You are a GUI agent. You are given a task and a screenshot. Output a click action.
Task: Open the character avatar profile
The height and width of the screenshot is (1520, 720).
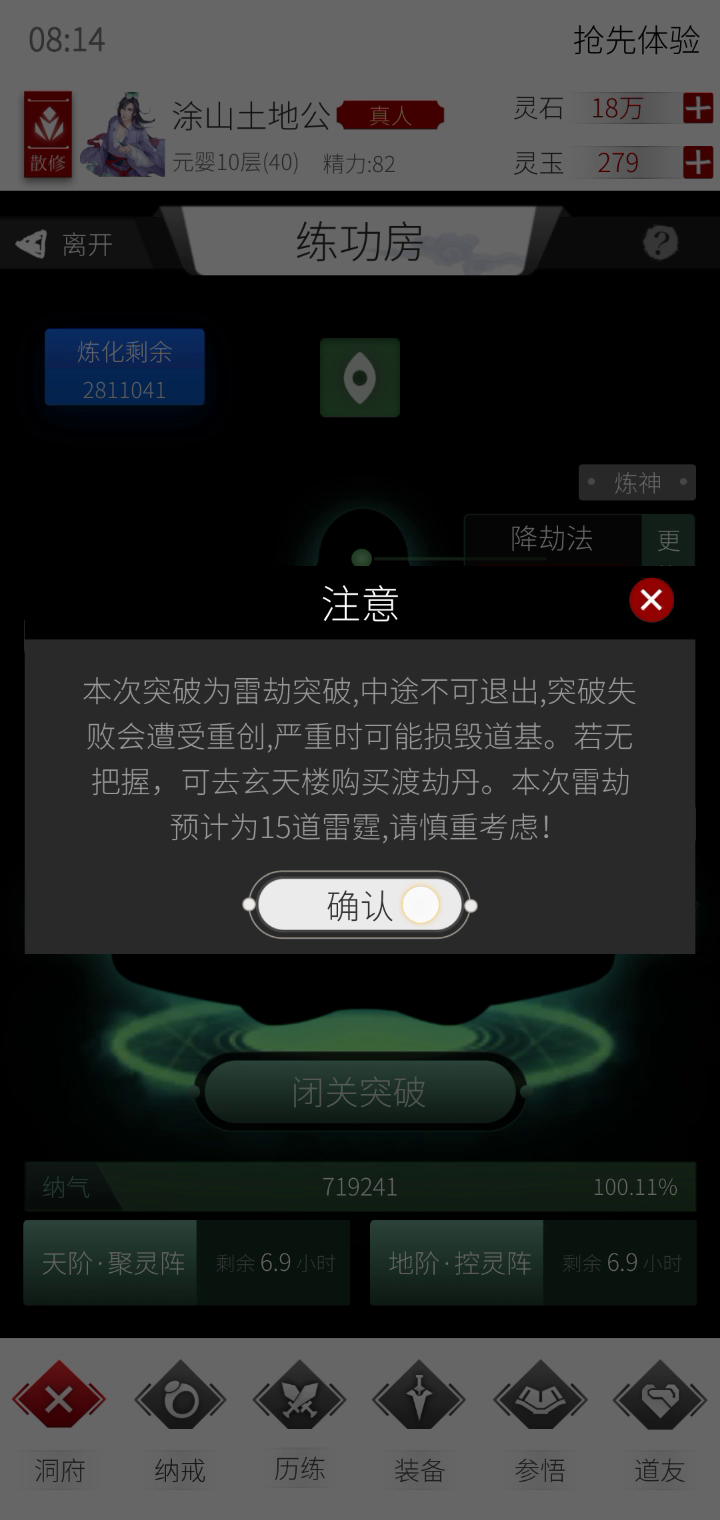pos(123,135)
